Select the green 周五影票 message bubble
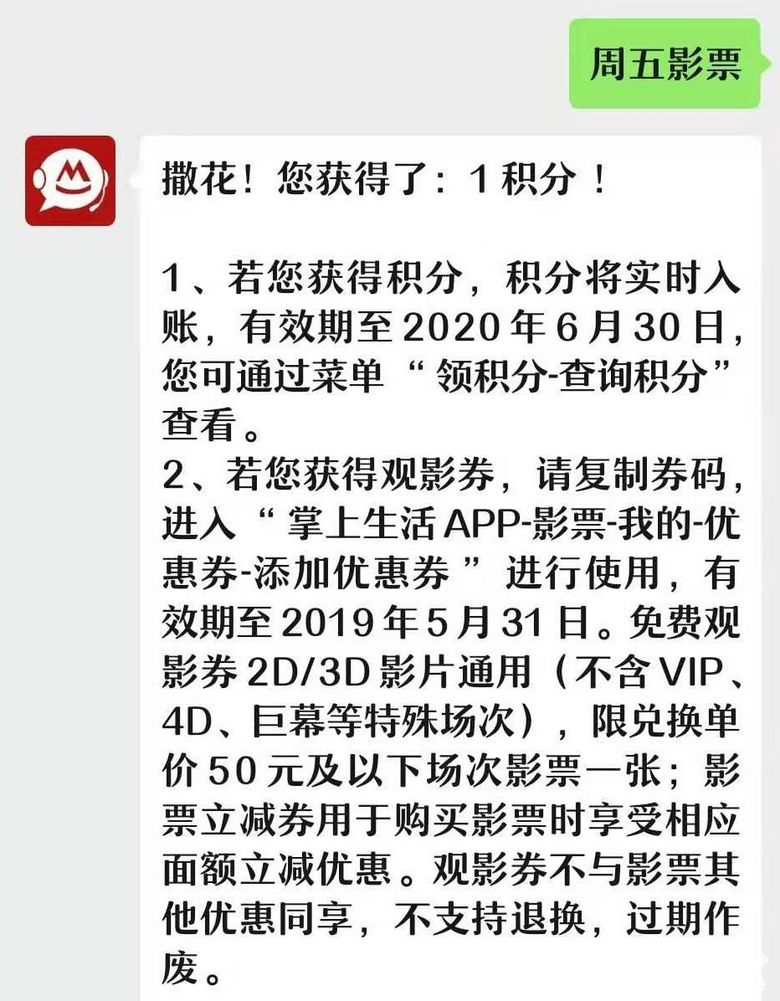780x1001 pixels. [663, 62]
